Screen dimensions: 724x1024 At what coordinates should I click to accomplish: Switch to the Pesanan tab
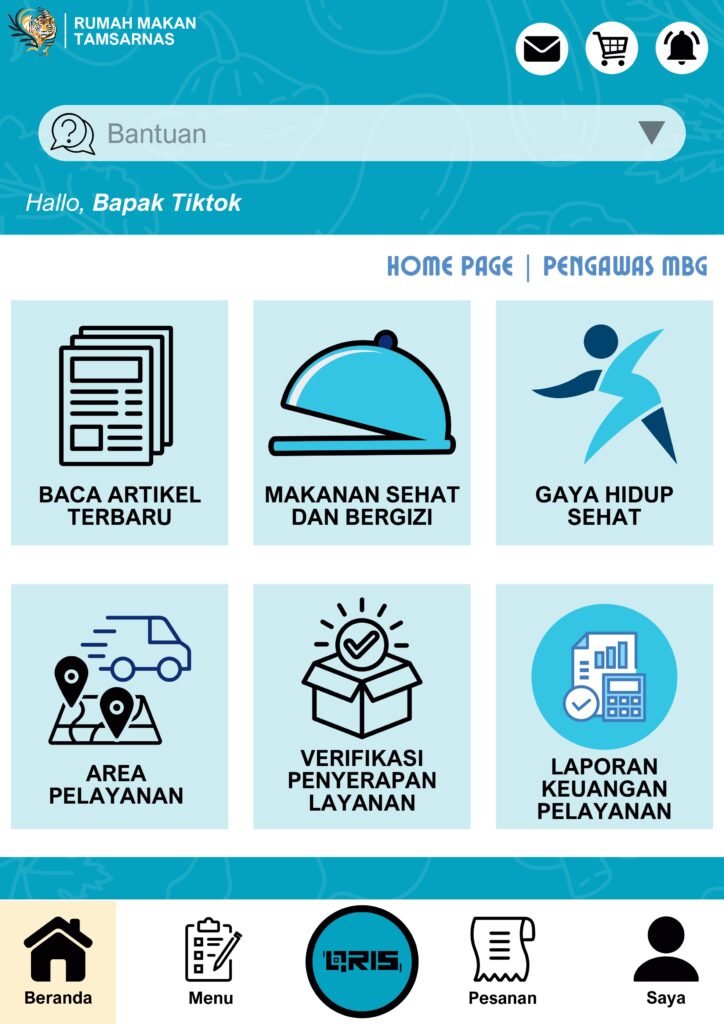click(502, 962)
